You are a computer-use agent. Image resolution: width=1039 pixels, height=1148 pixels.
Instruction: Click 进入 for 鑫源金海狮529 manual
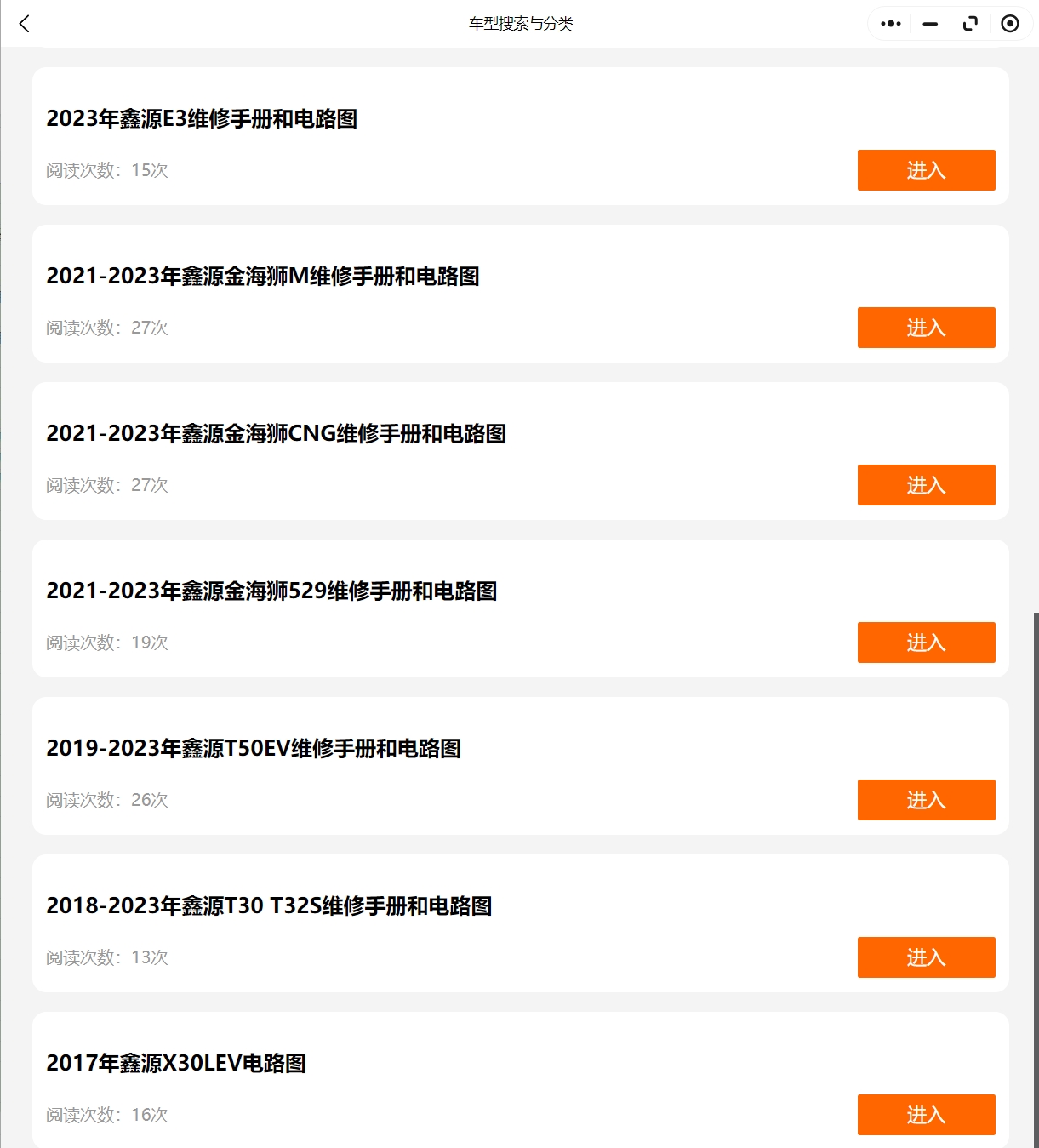[x=926, y=643]
